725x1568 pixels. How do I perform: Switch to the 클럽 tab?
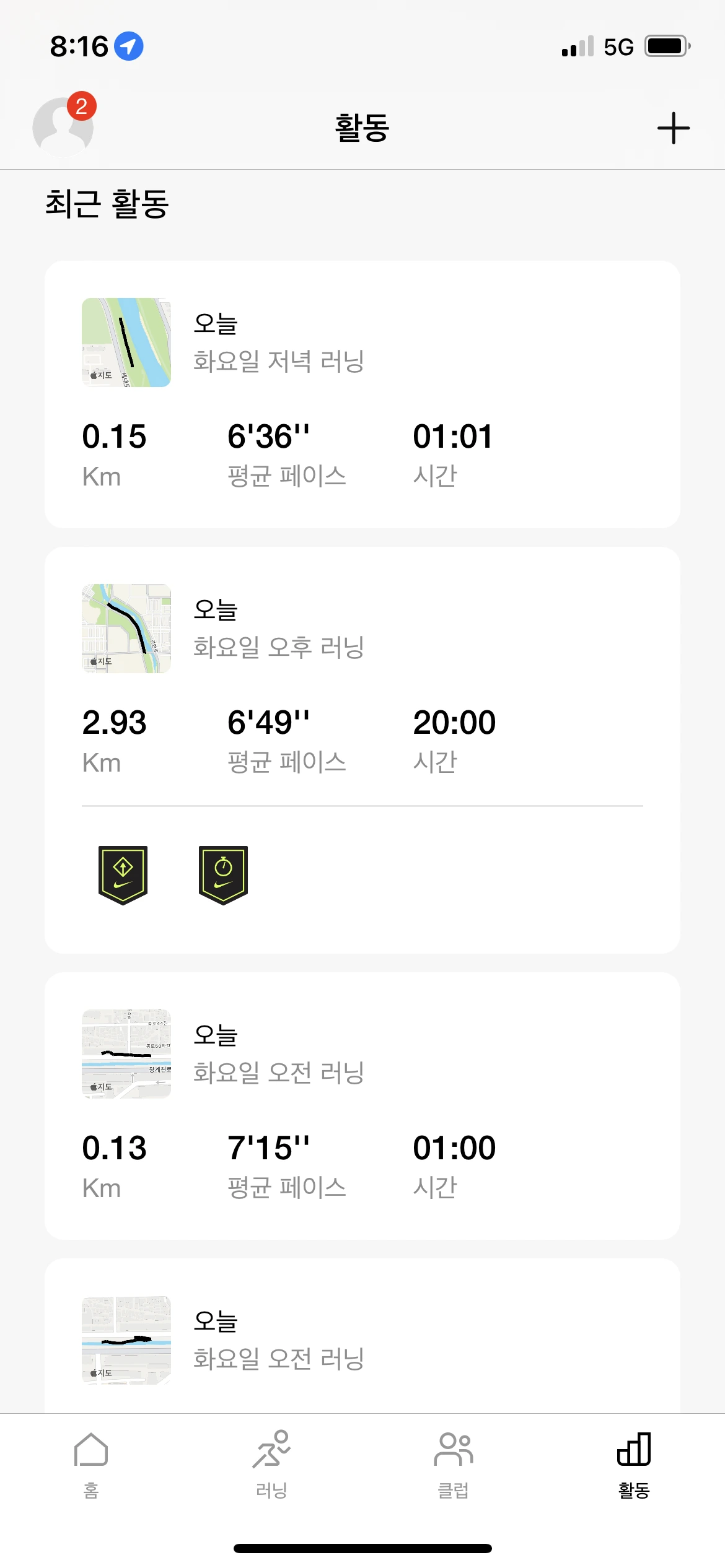pos(453,1464)
